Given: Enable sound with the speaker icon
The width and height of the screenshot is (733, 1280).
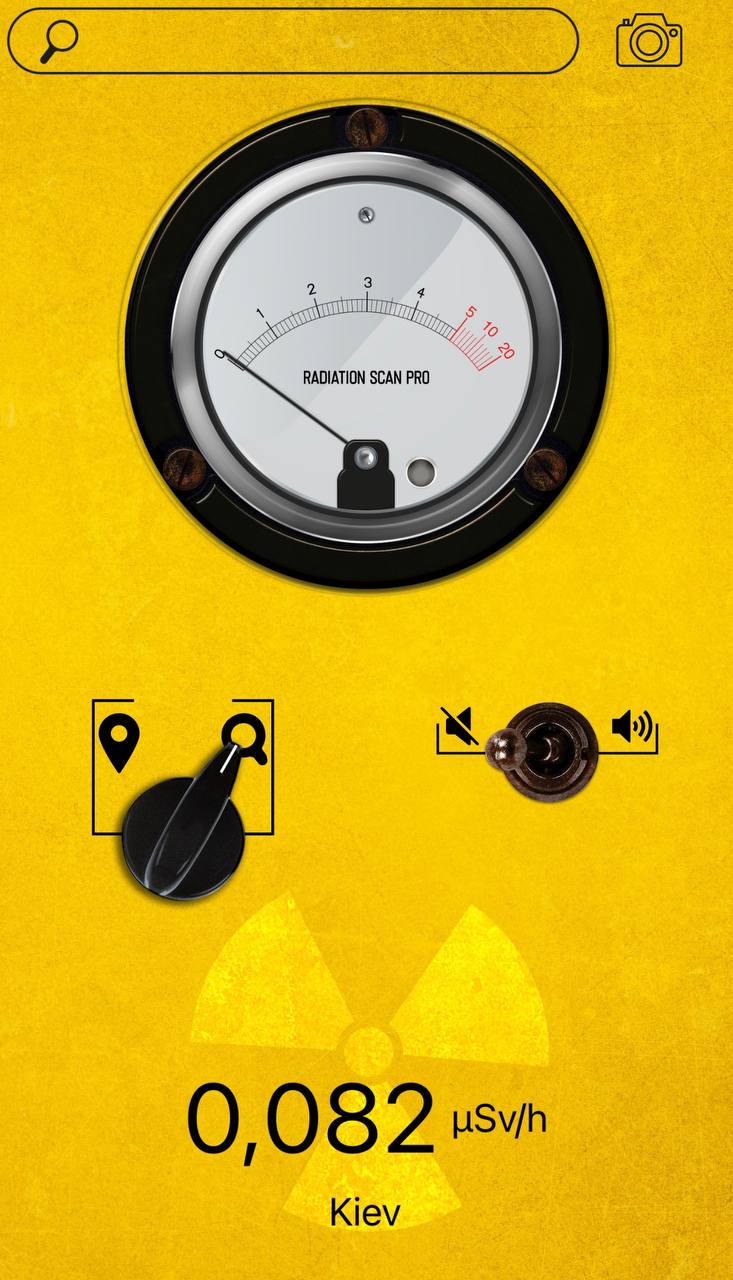Looking at the screenshot, I should pyautogui.click(x=632, y=726).
